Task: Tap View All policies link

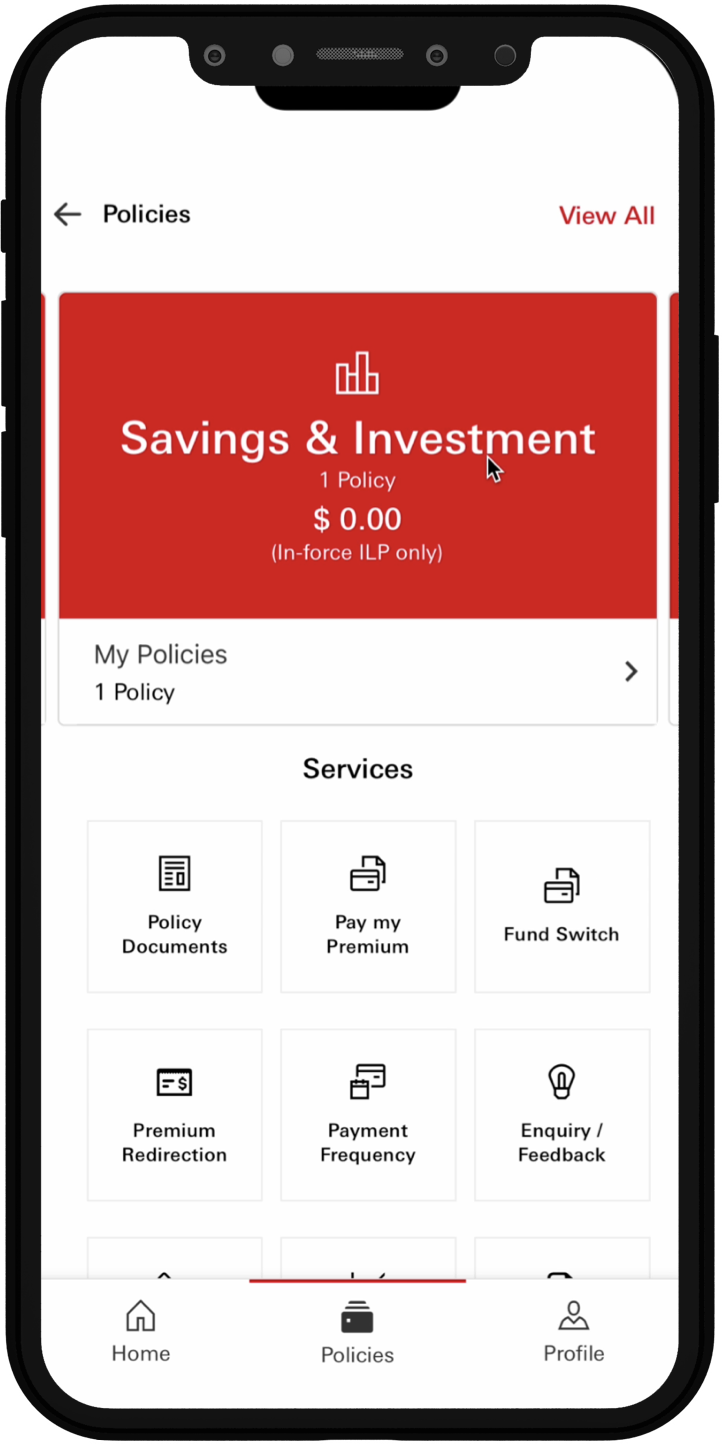Action: [x=606, y=215]
